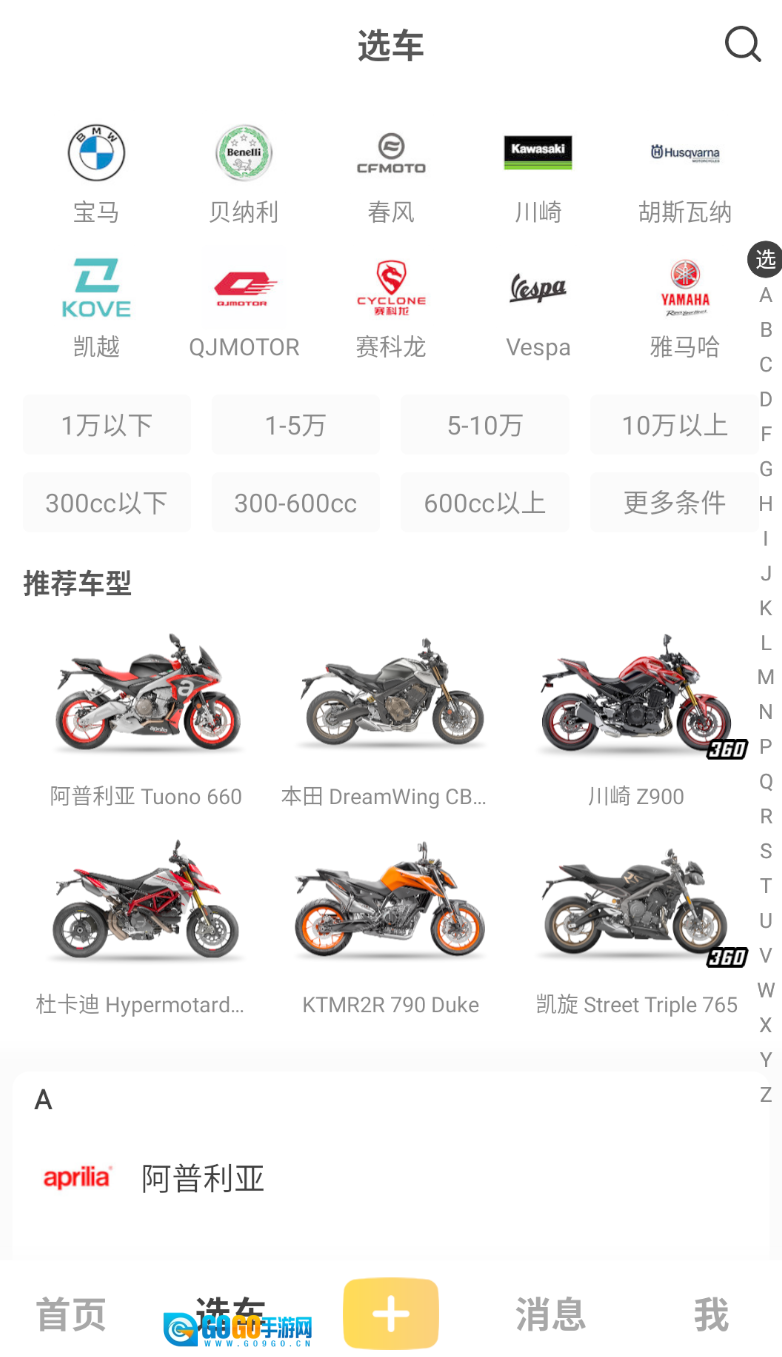Filter by 1万以下 price
782x1357 pixels.
tap(107, 425)
